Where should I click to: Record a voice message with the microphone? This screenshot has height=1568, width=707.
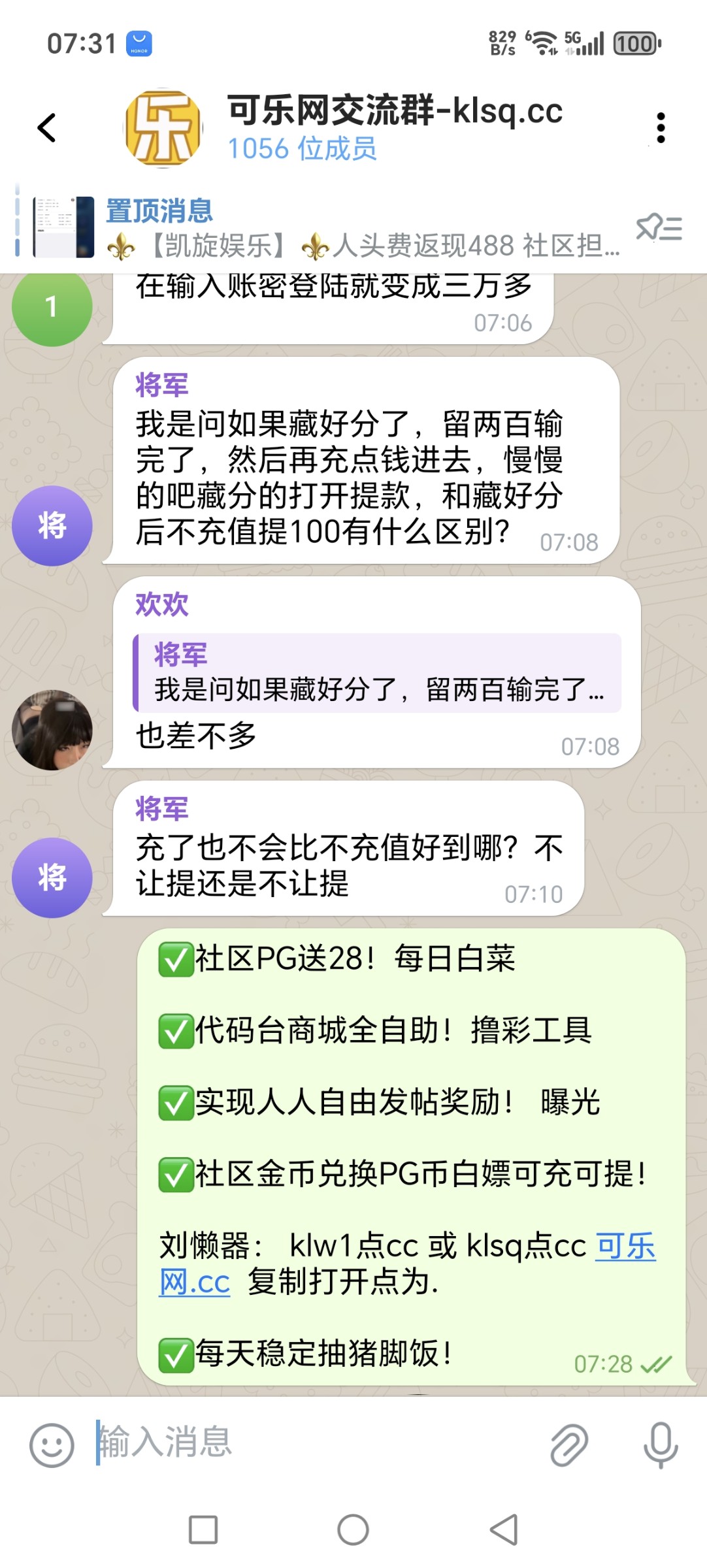coord(661,1445)
